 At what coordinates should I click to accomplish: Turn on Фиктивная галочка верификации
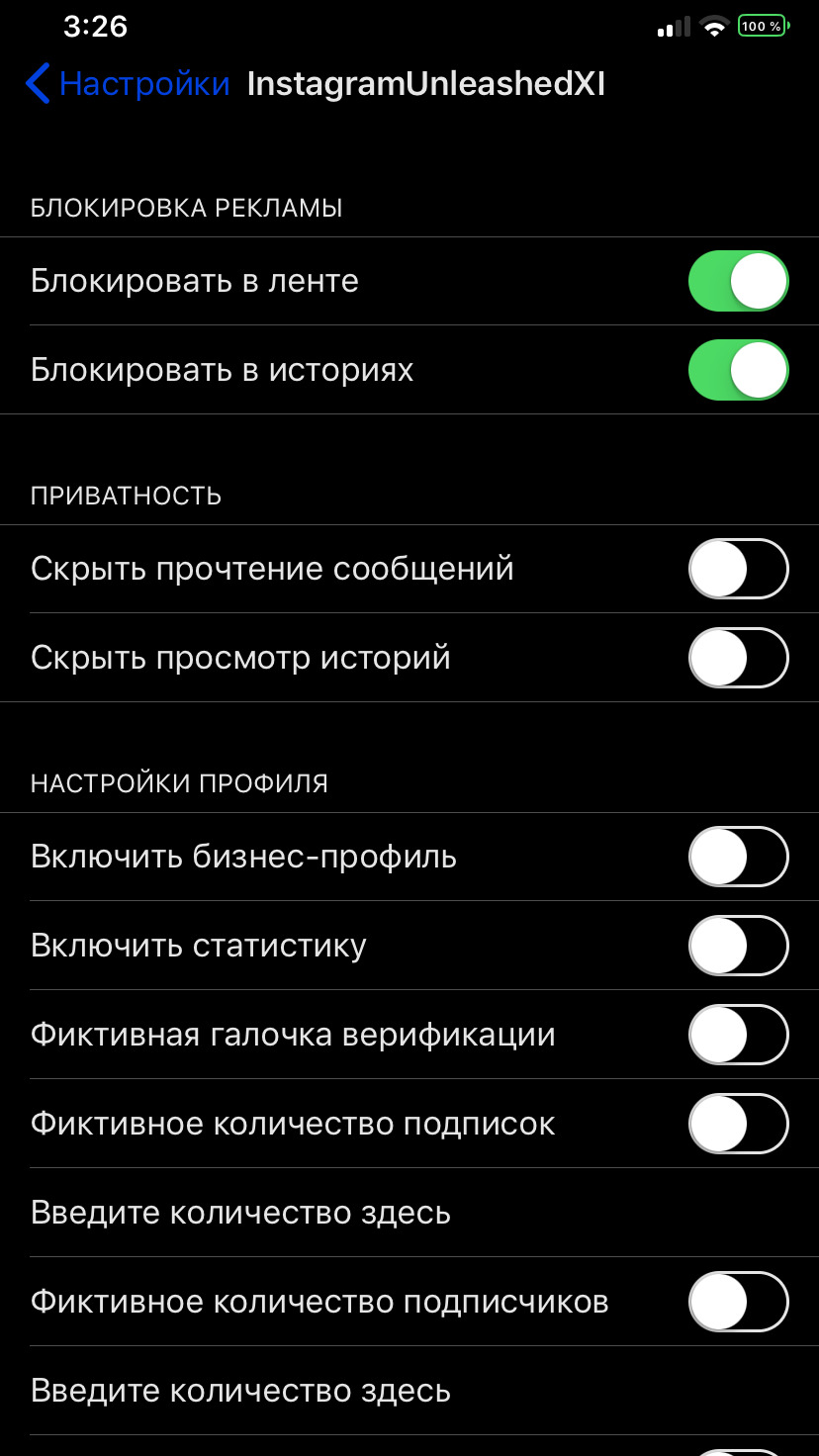coord(738,1035)
